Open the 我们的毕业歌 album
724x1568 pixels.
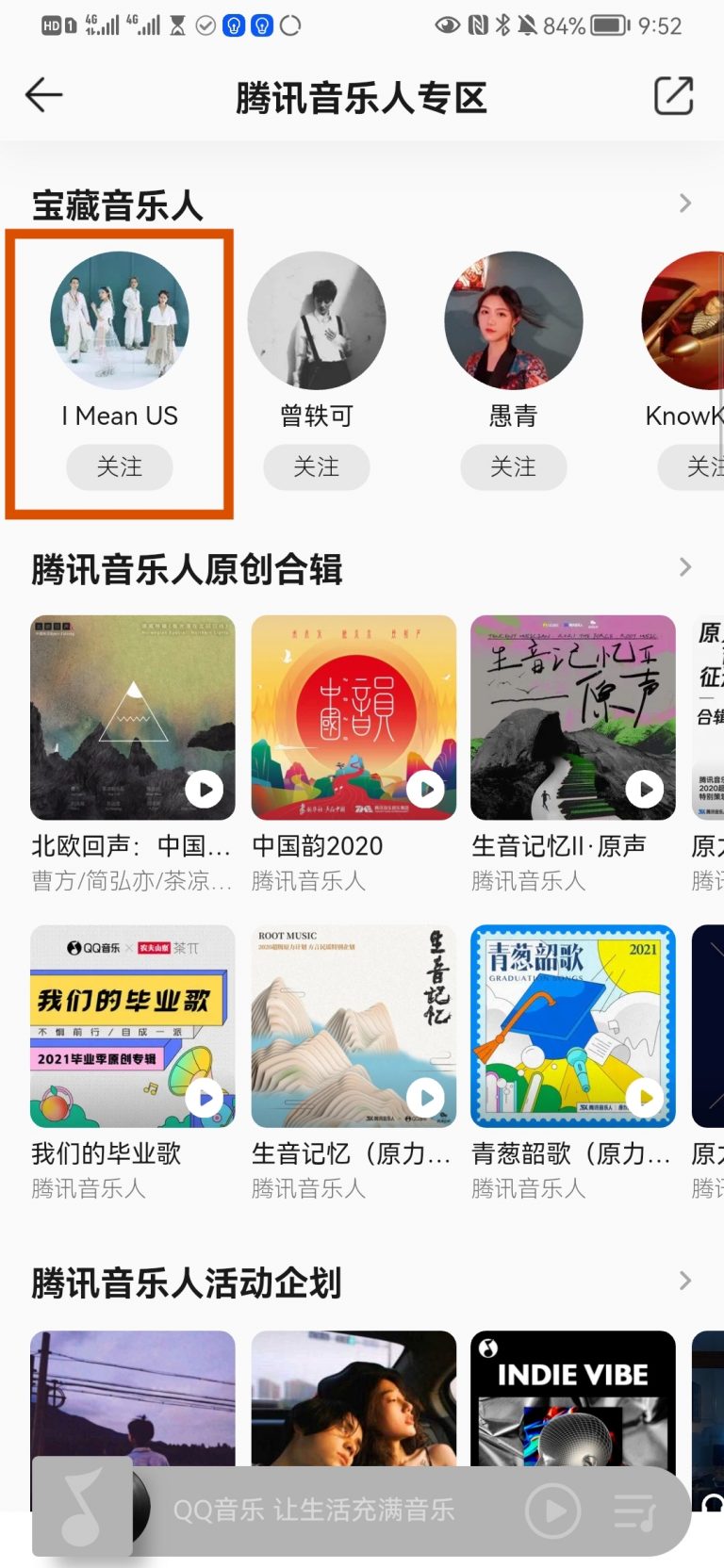[x=133, y=1026]
